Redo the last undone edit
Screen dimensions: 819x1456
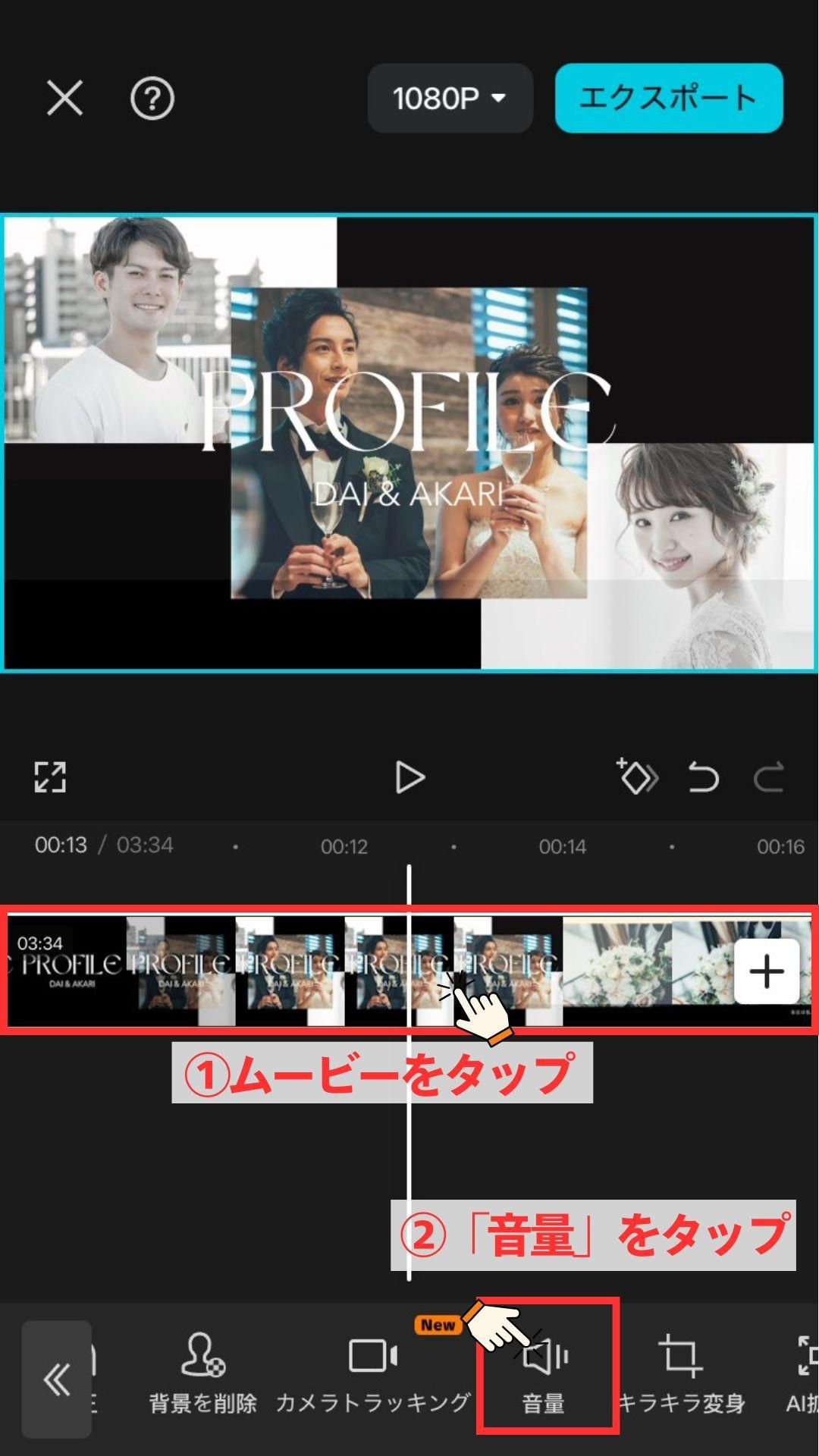tap(768, 778)
